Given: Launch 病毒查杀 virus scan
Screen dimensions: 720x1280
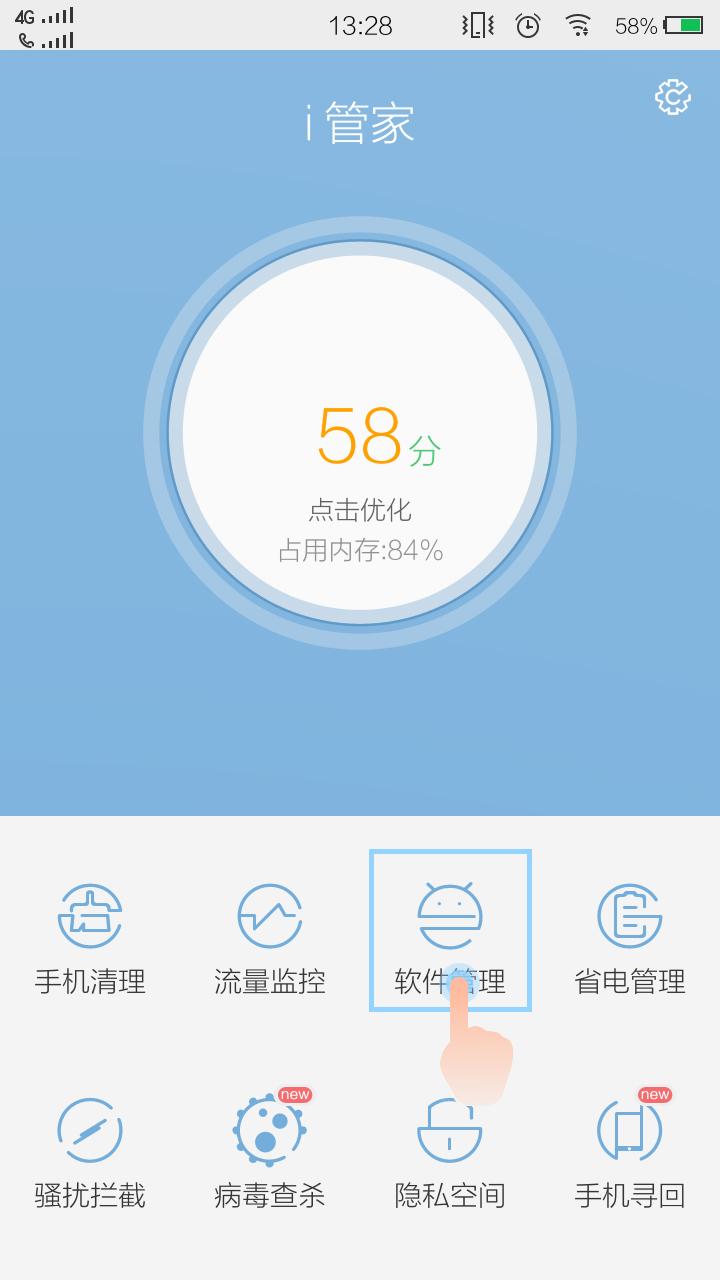Looking at the screenshot, I should [x=270, y=1152].
